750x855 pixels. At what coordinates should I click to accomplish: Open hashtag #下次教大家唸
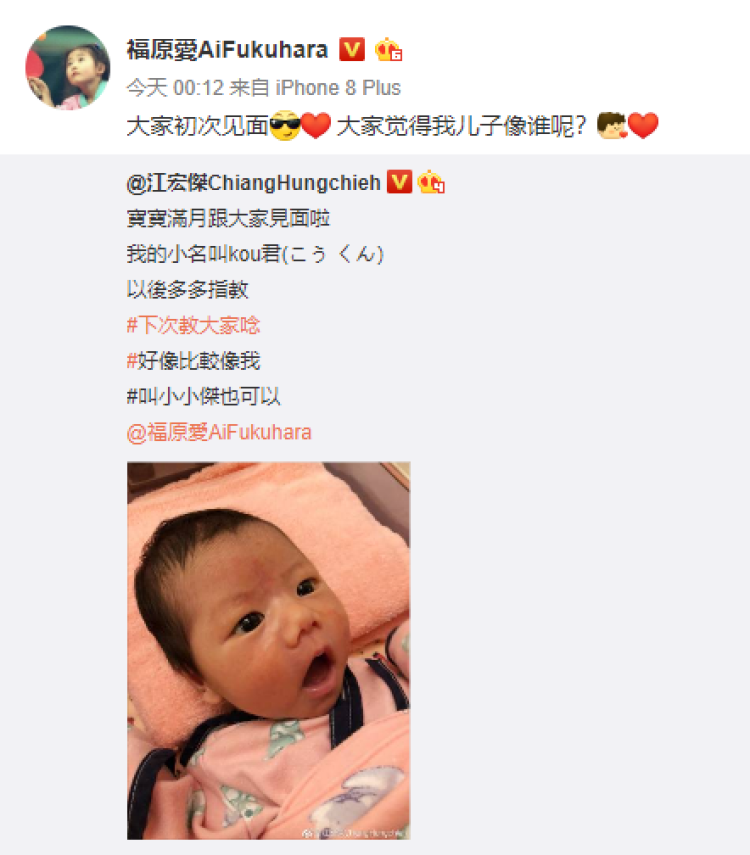click(x=193, y=325)
